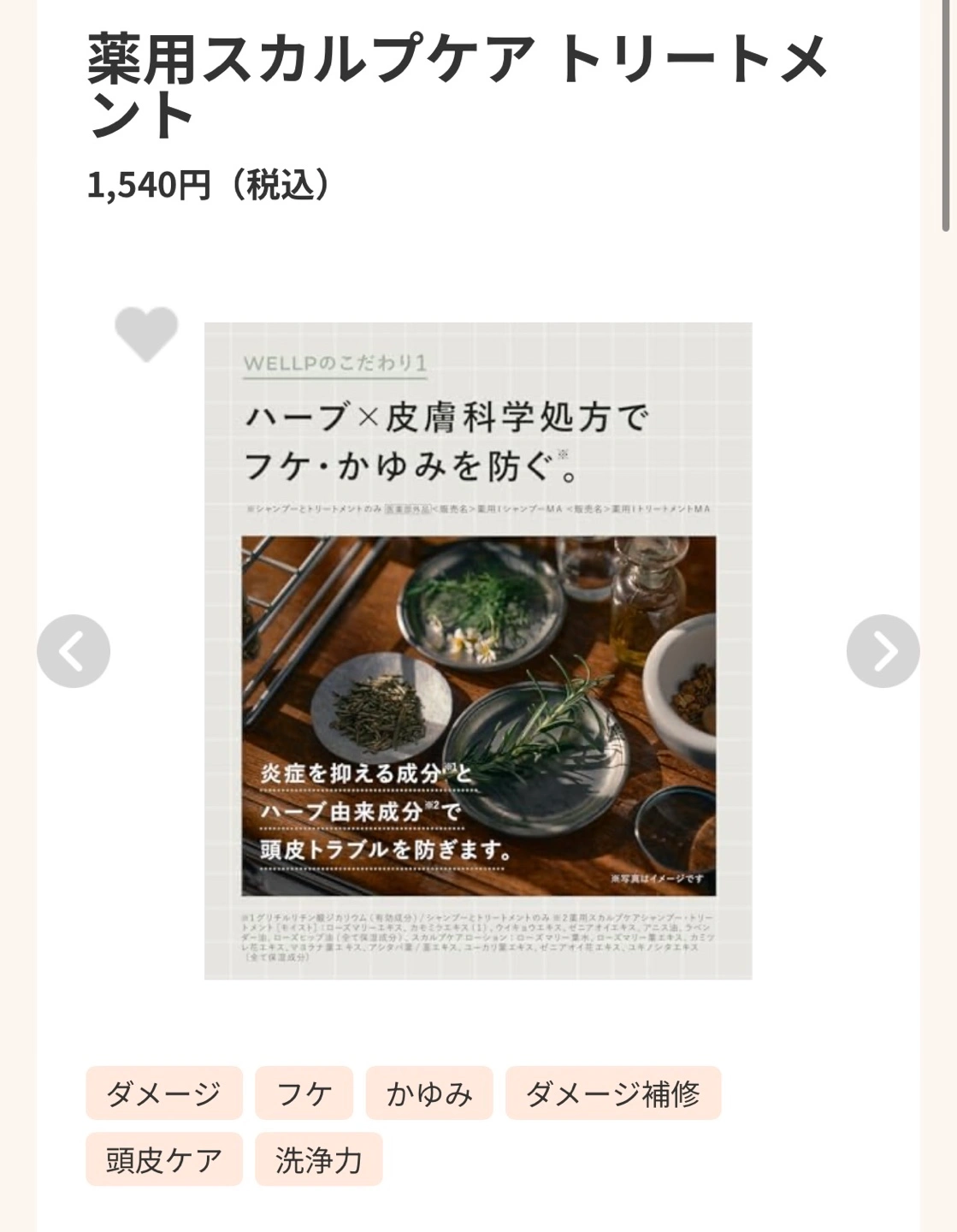Tap the フケ tag chip
Viewport: 957px width, 1232px height.
point(304,1093)
